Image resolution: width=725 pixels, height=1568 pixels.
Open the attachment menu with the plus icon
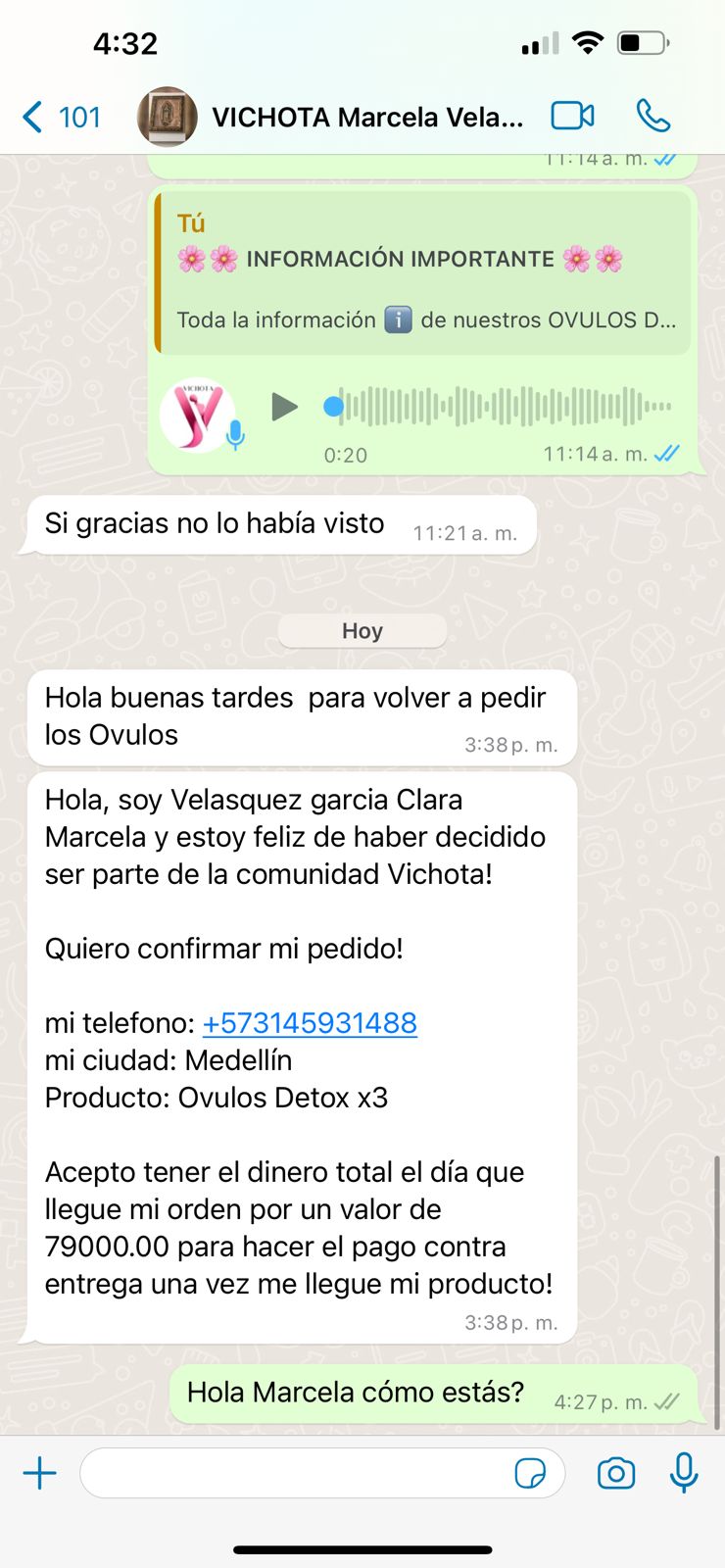click(40, 1473)
